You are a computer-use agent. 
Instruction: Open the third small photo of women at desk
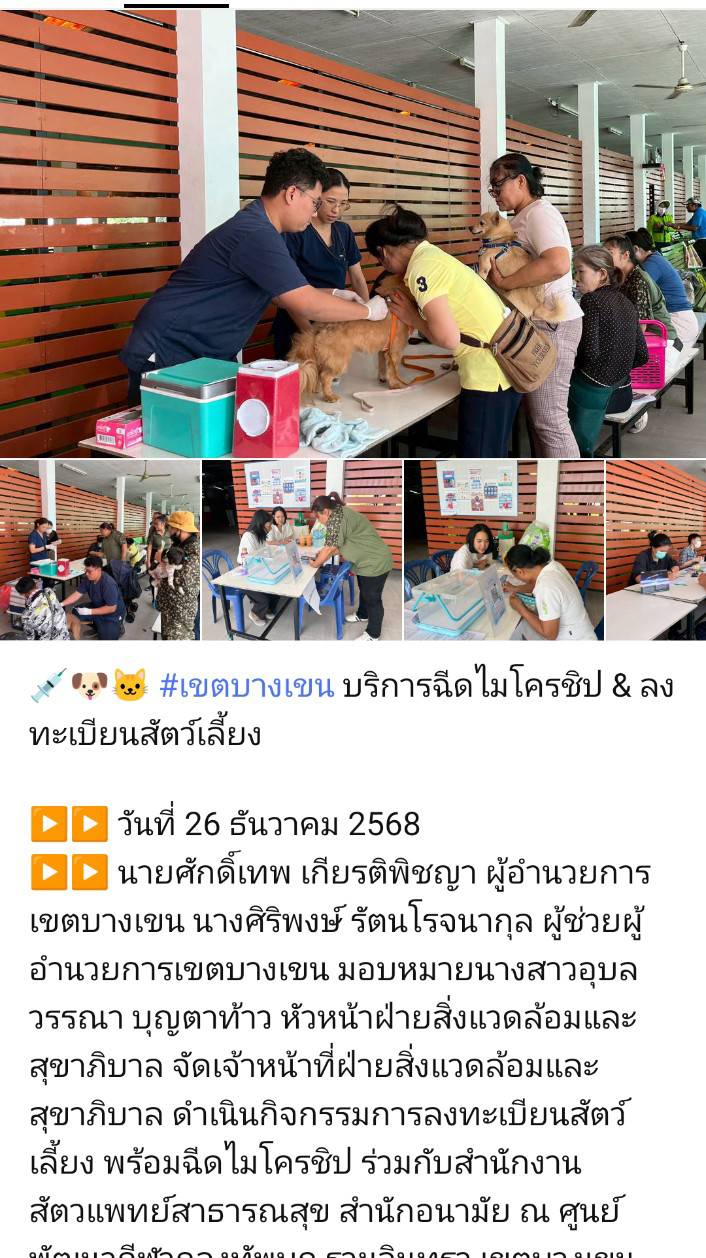(504, 550)
